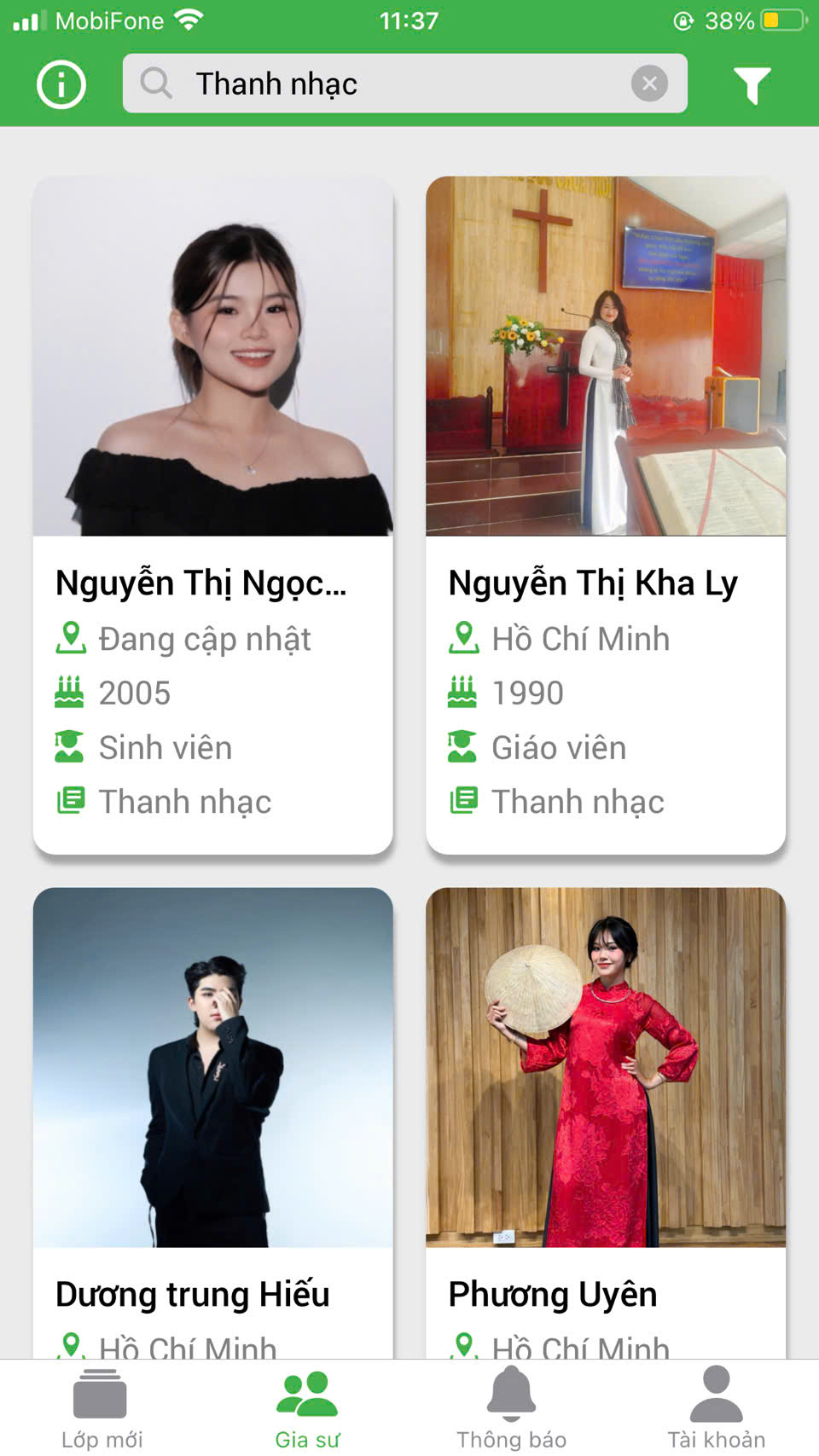Select the Gia sư tab
The image size is (819, 1456).
tap(307, 1408)
